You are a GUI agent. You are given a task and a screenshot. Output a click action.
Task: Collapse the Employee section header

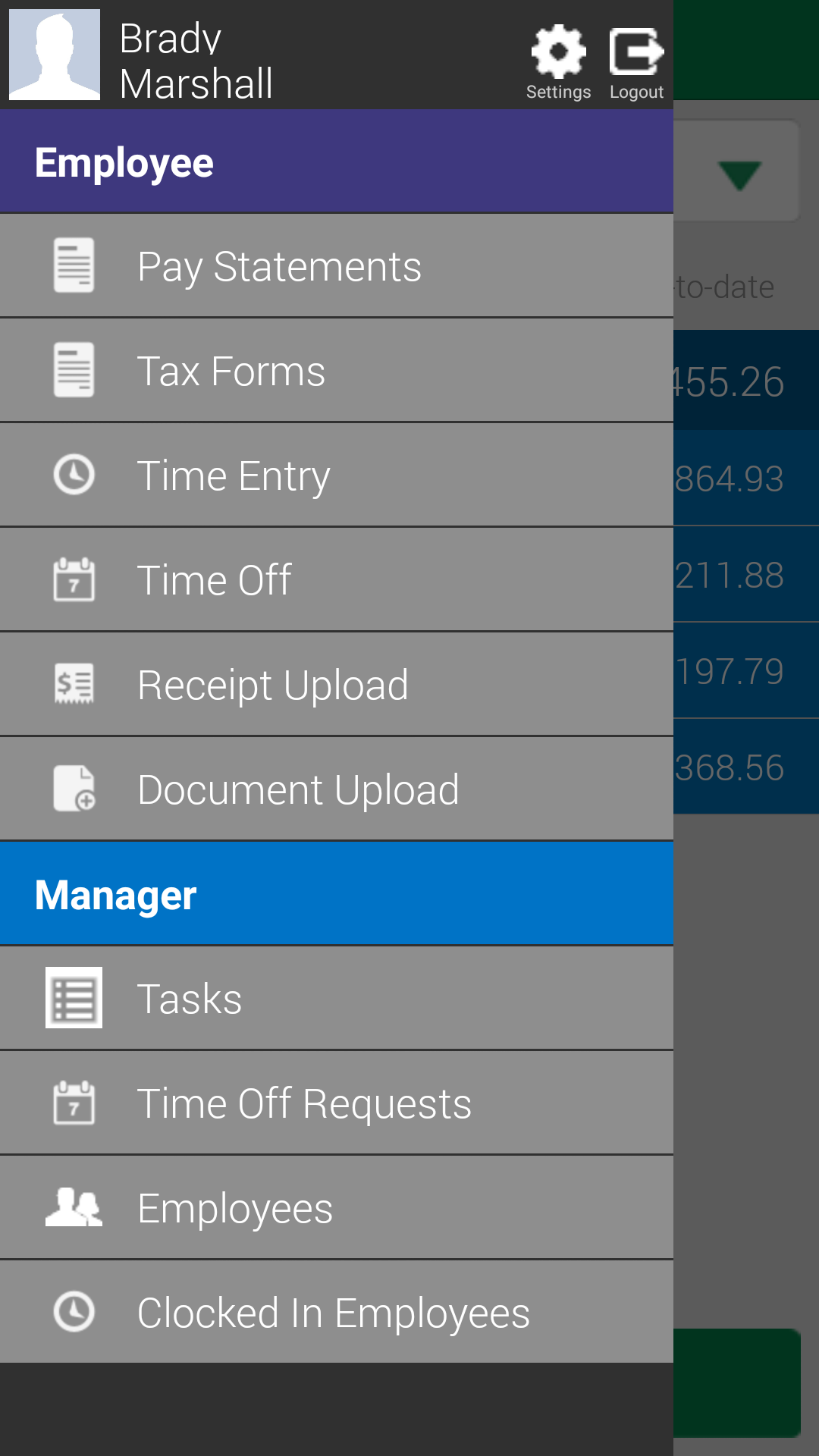click(x=337, y=160)
